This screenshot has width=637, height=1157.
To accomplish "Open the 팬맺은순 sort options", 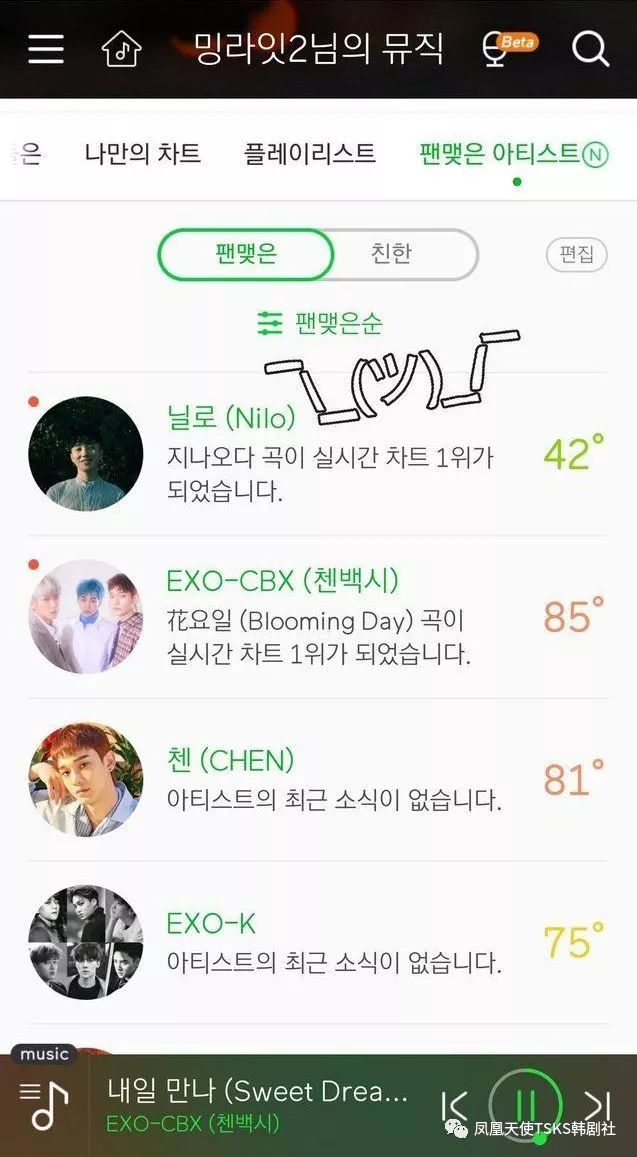I will pos(320,323).
